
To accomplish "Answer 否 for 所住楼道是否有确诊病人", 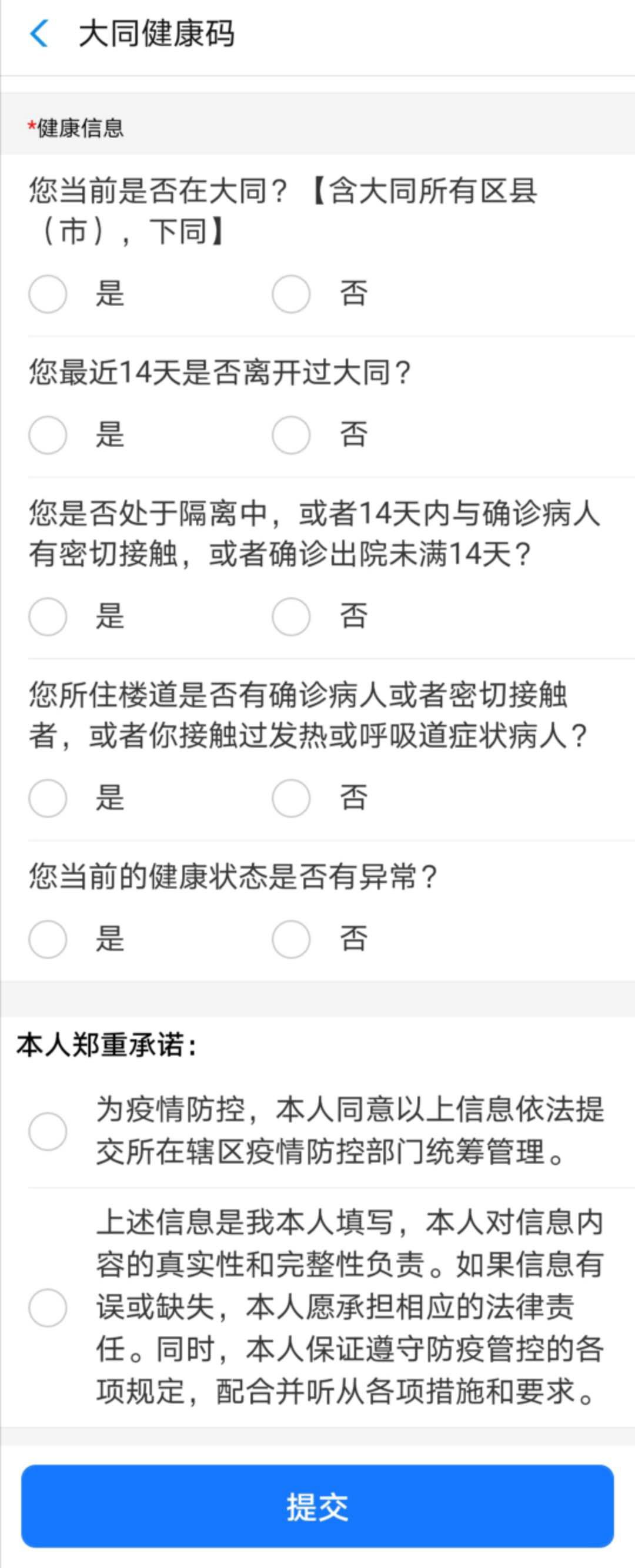I will tap(291, 798).
